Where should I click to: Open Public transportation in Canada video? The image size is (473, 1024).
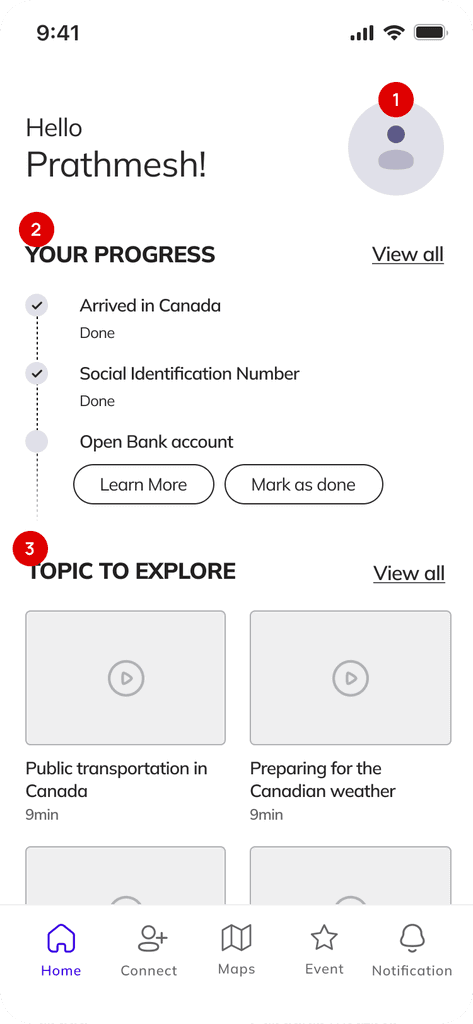click(125, 678)
